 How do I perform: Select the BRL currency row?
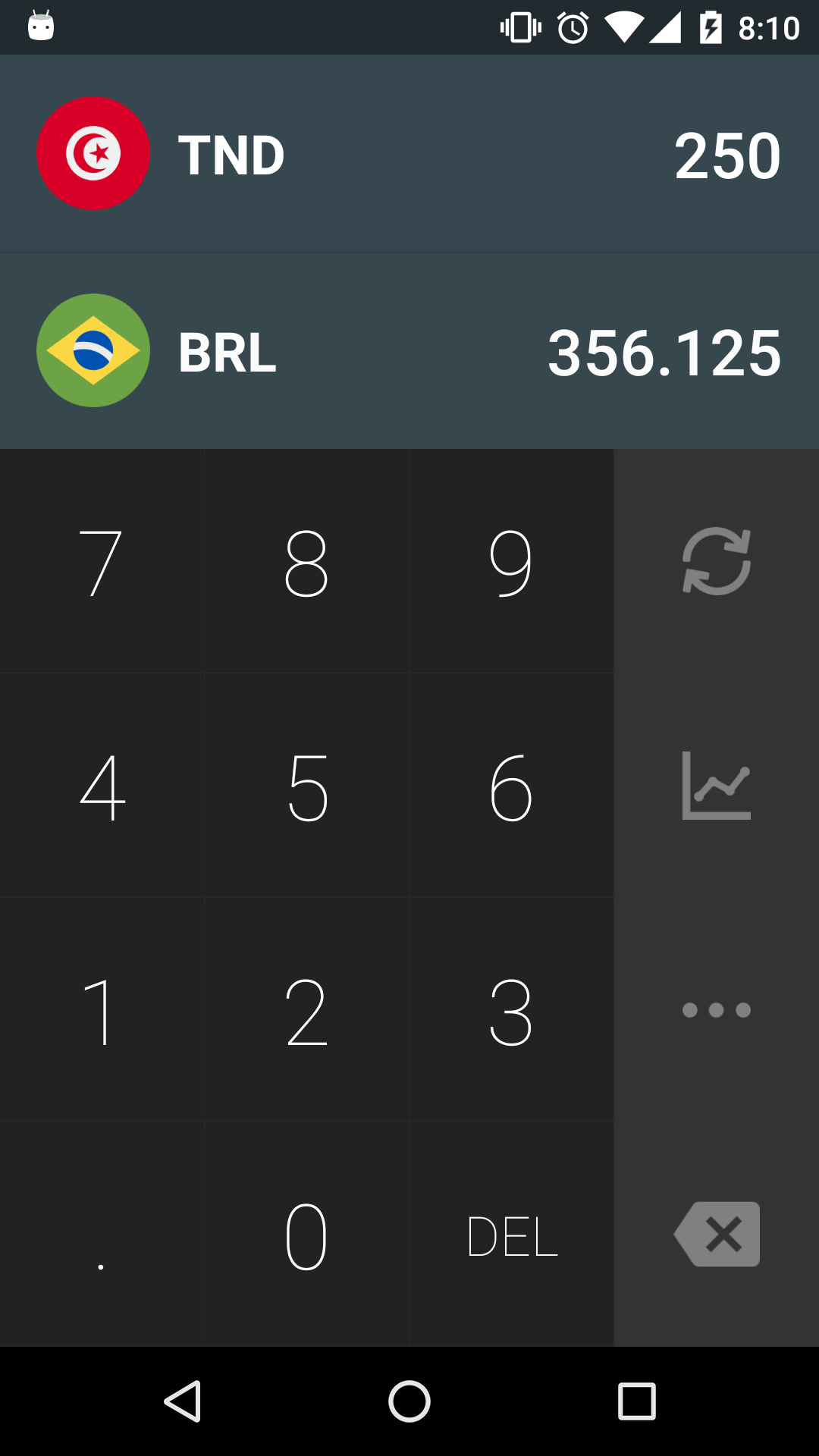click(x=409, y=350)
